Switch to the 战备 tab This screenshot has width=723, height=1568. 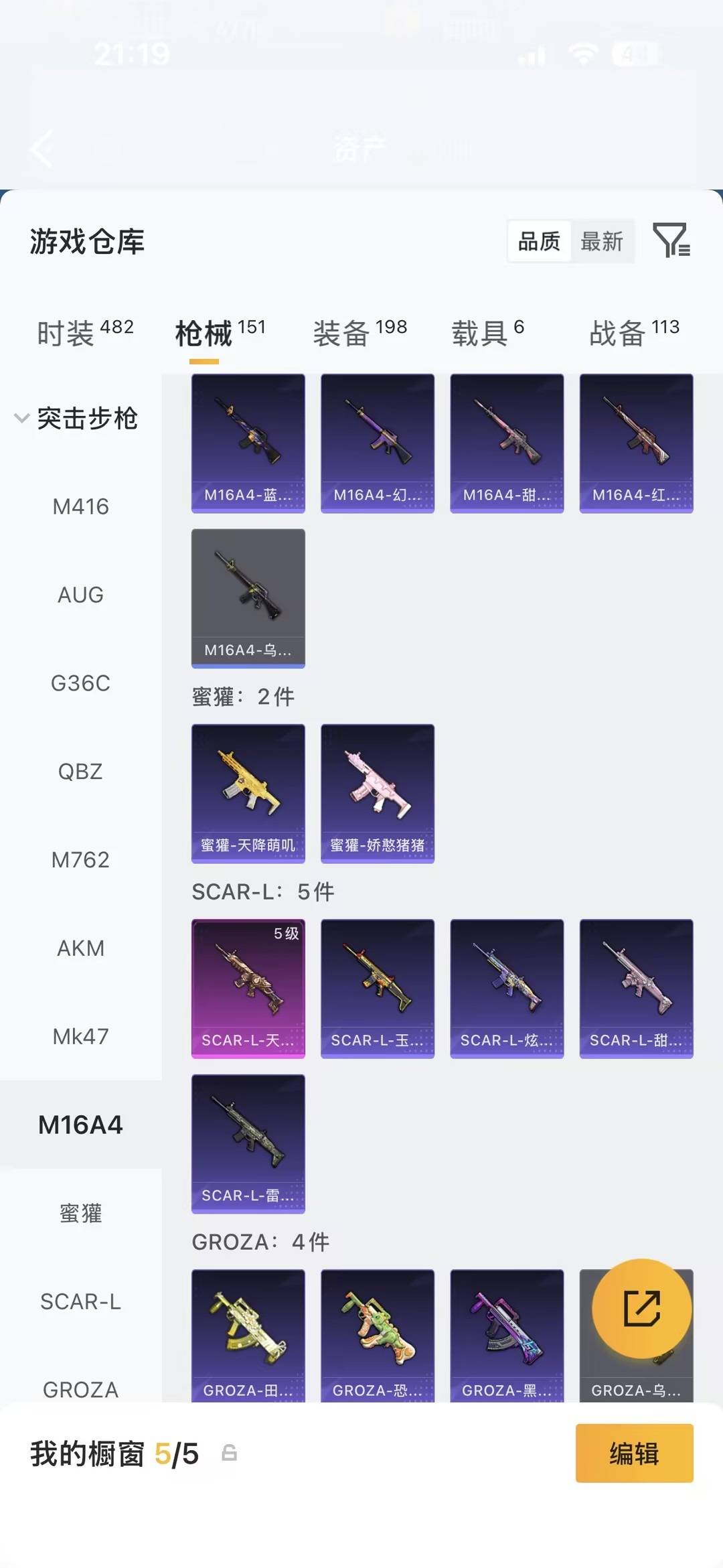(634, 333)
